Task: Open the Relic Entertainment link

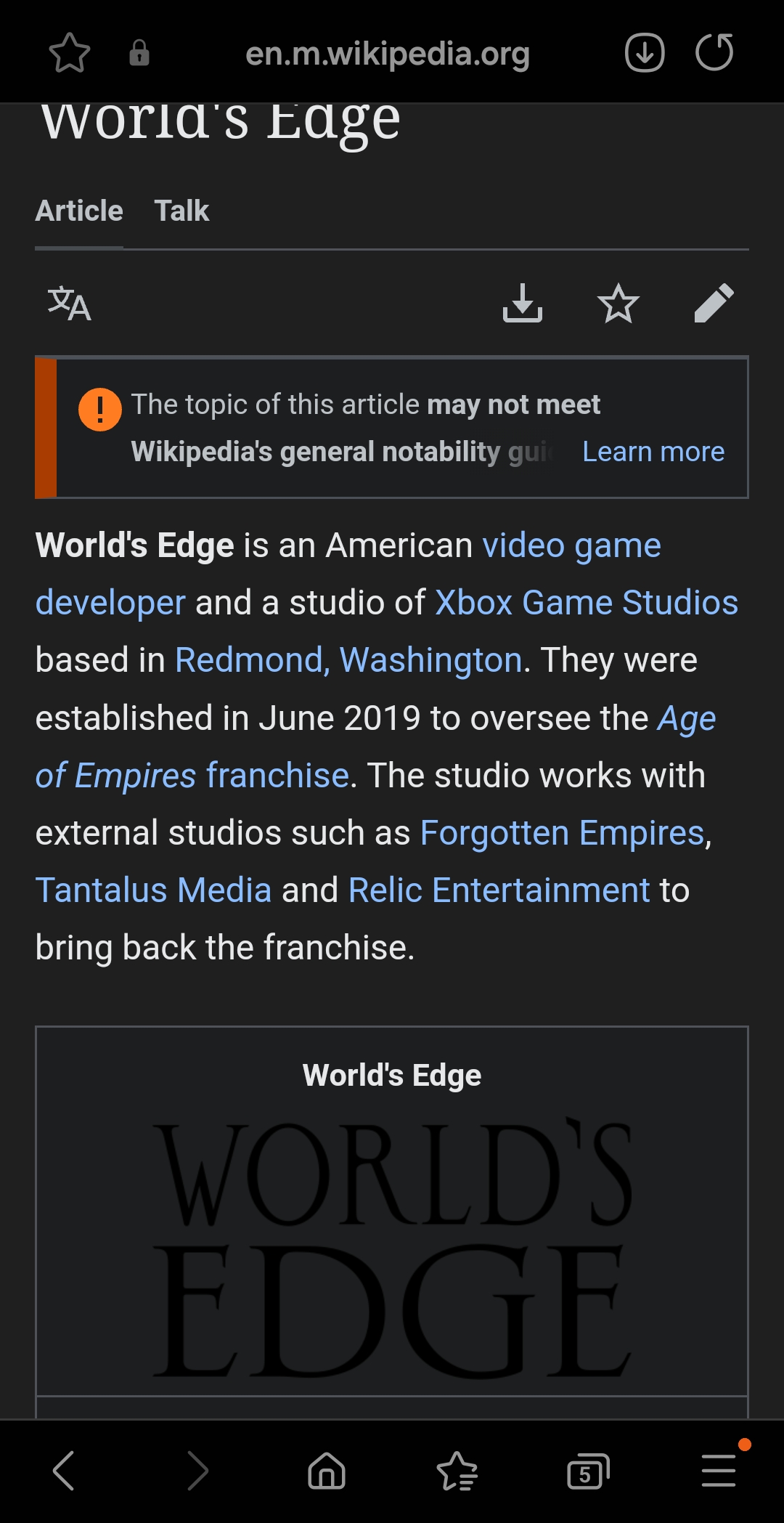Action: click(x=499, y=890)
